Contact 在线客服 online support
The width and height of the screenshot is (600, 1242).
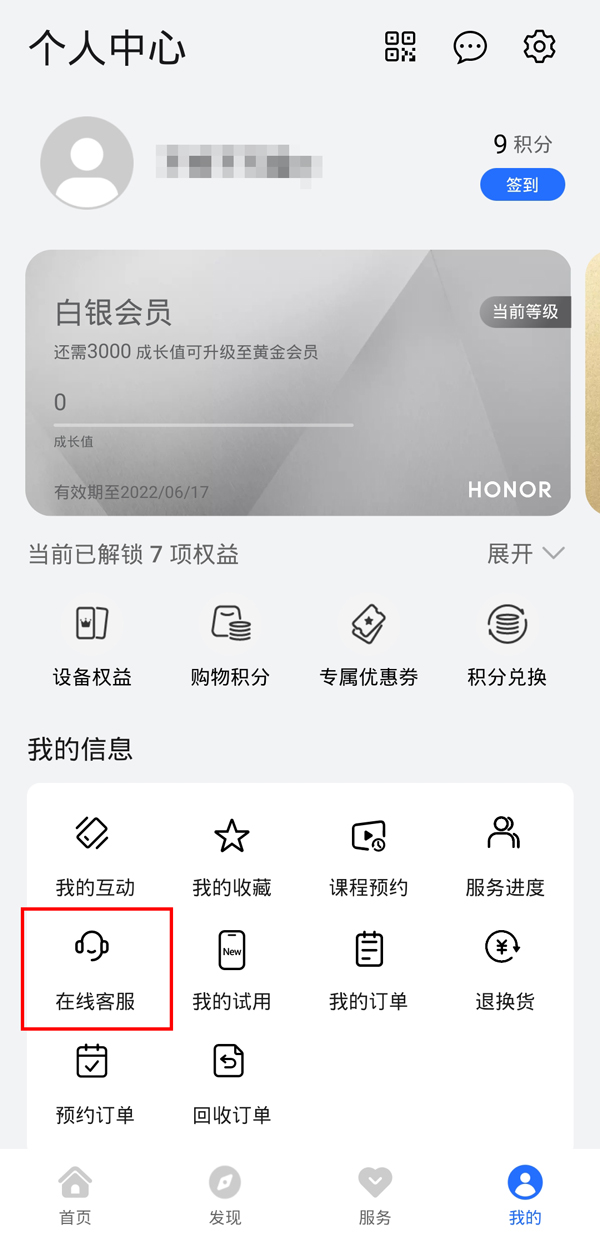pos(94,968)
